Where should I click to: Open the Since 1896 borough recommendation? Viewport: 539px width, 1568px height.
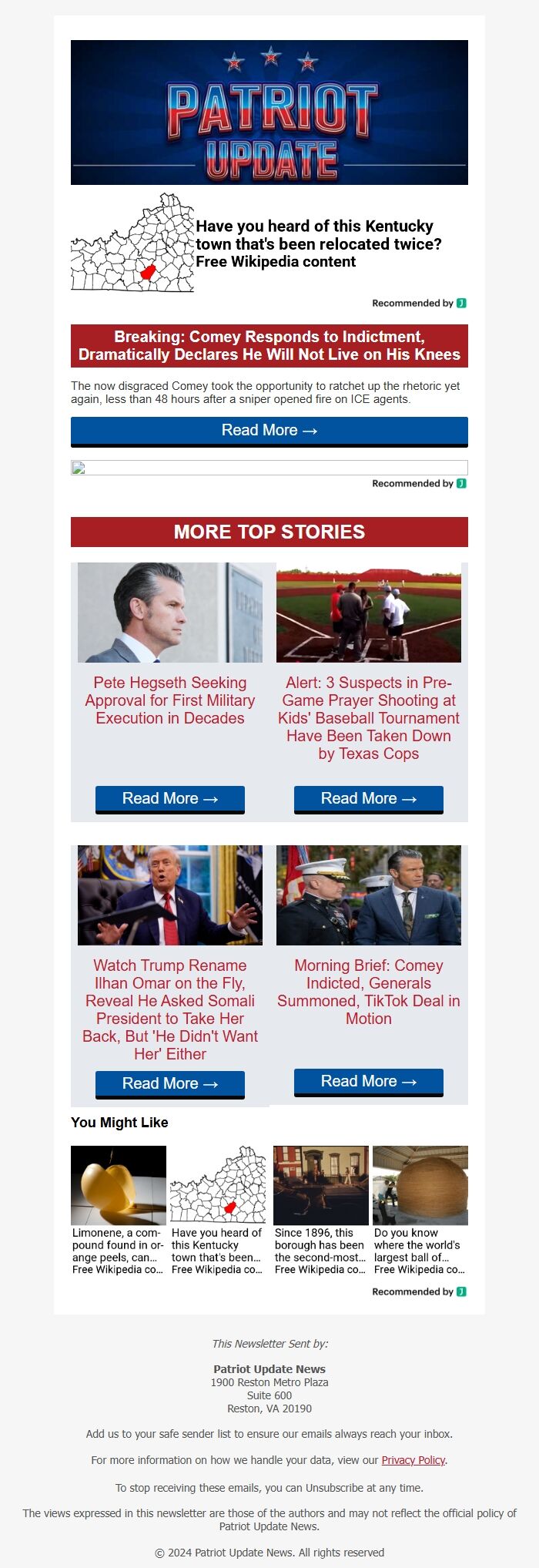tap(321, 1210)
